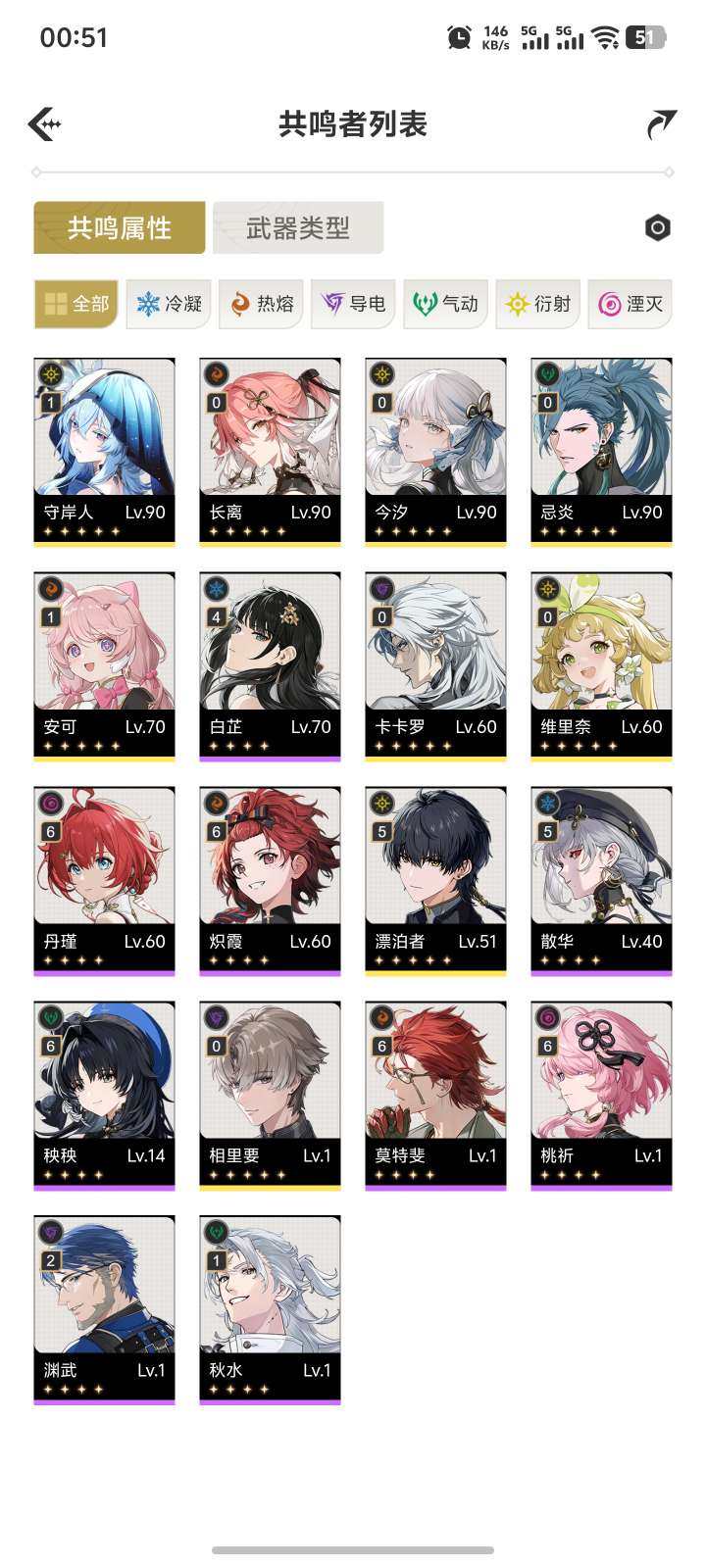The width and height of the screenshot is (706, 1568).
Task: Filter by 导电 attribute
Action: coord(353,304)
